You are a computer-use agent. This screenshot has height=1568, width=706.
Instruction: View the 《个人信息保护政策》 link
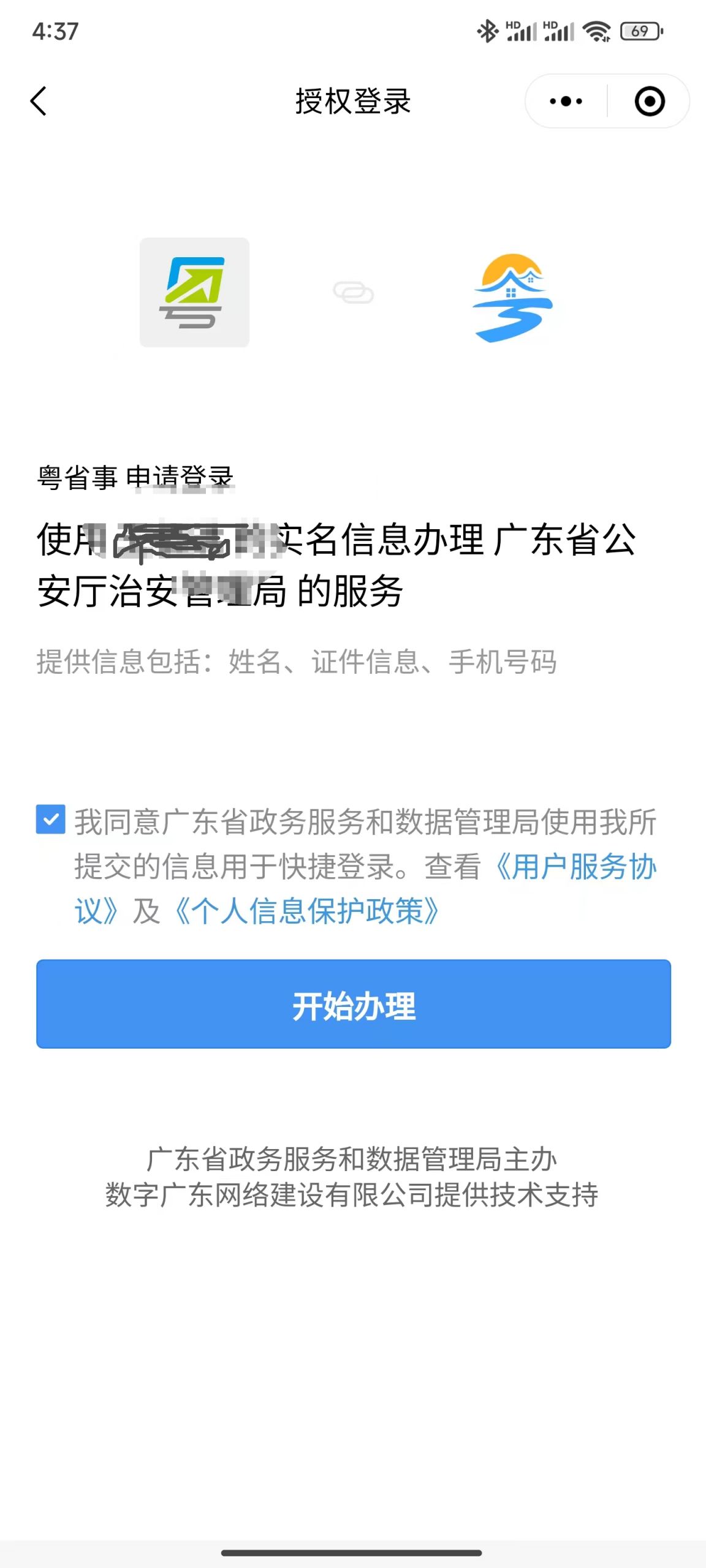point(306,911)
